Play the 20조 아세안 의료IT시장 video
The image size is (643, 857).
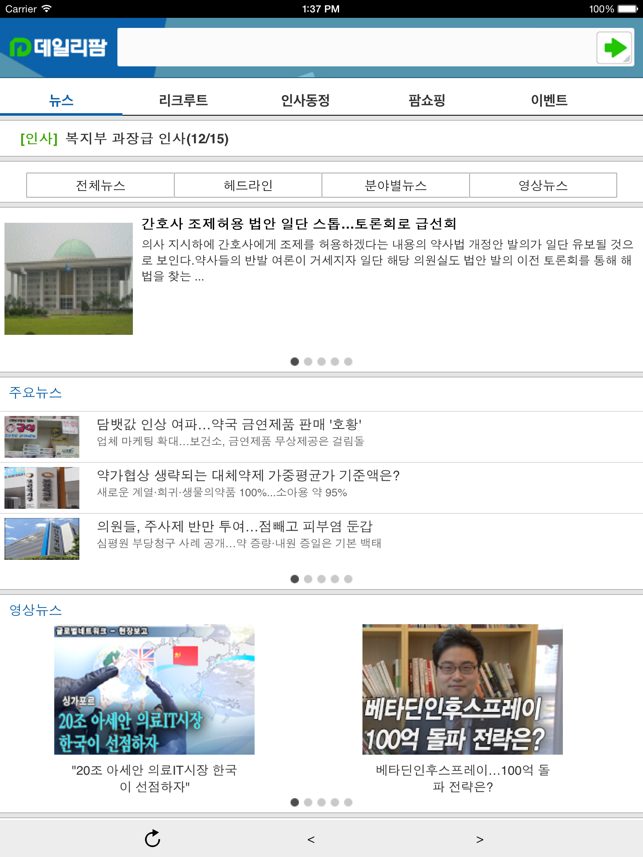(154, 690)
